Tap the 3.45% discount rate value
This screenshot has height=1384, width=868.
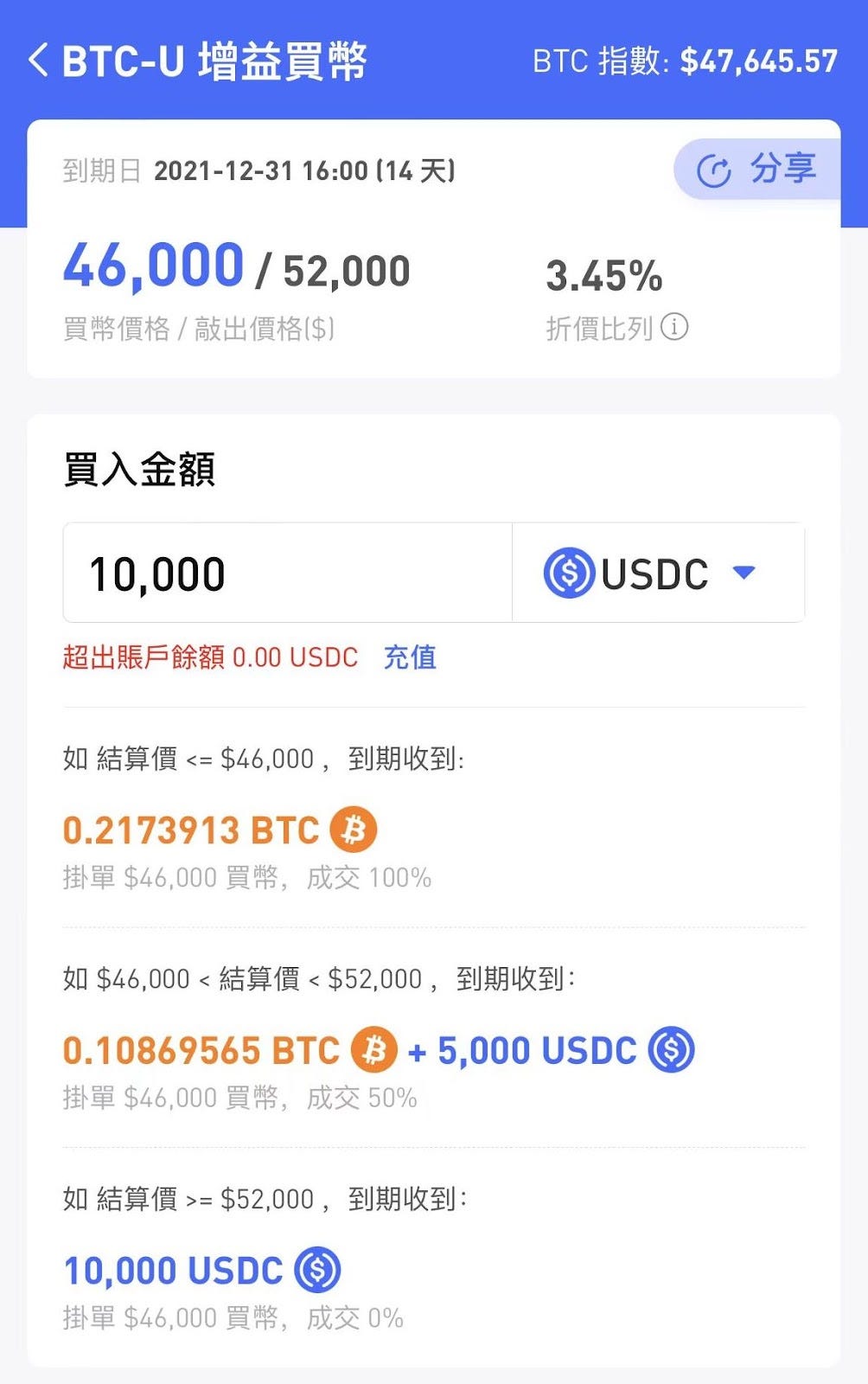[603, 277]
